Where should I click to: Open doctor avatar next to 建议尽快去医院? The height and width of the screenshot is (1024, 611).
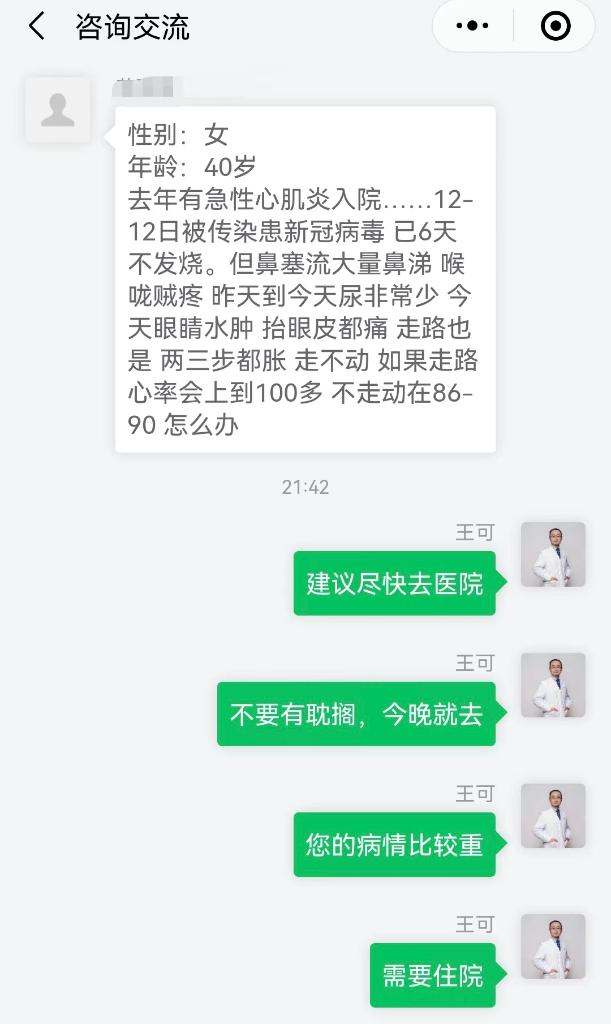point(552,555)
